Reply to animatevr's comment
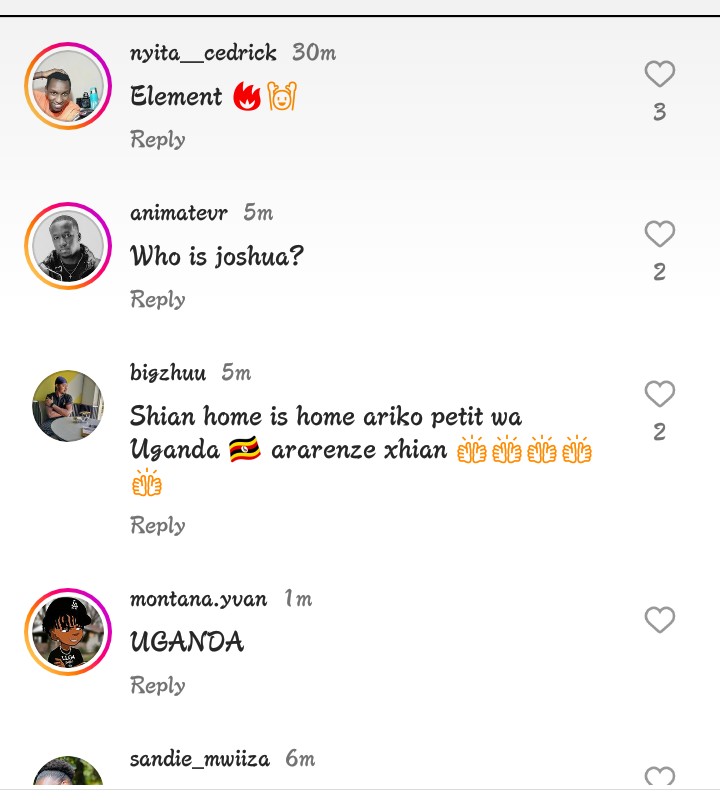The height and width of the screenshot is (803, 720). click(x=158, y=300)
